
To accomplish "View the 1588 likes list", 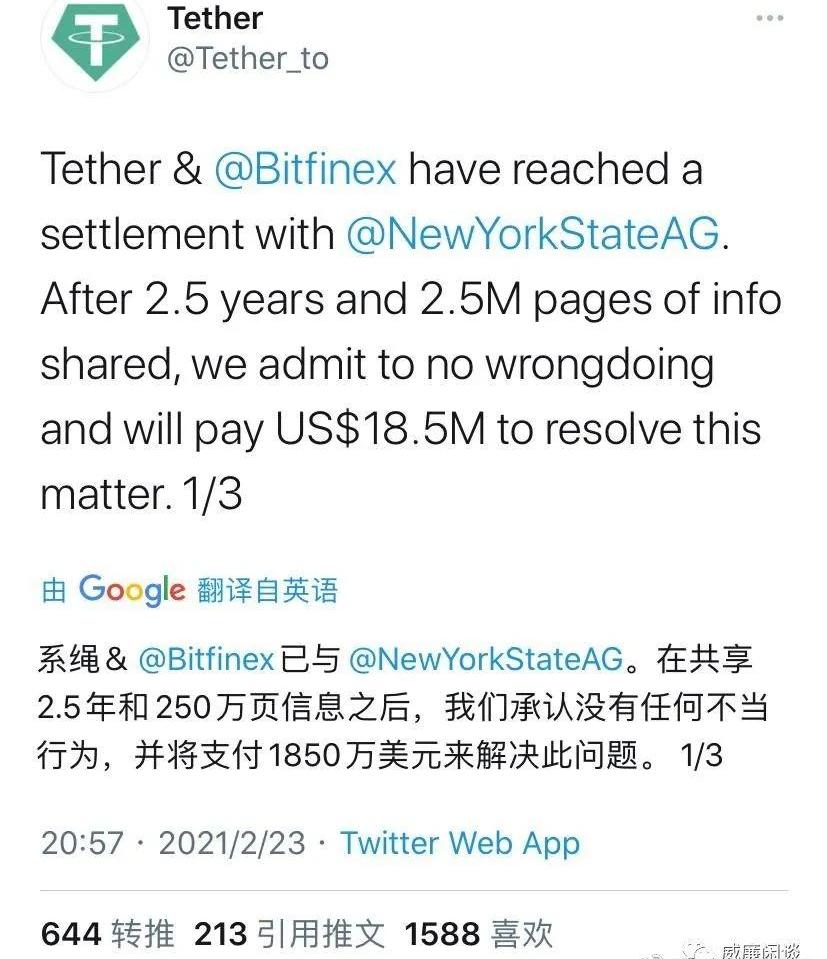I will (479, 934).
